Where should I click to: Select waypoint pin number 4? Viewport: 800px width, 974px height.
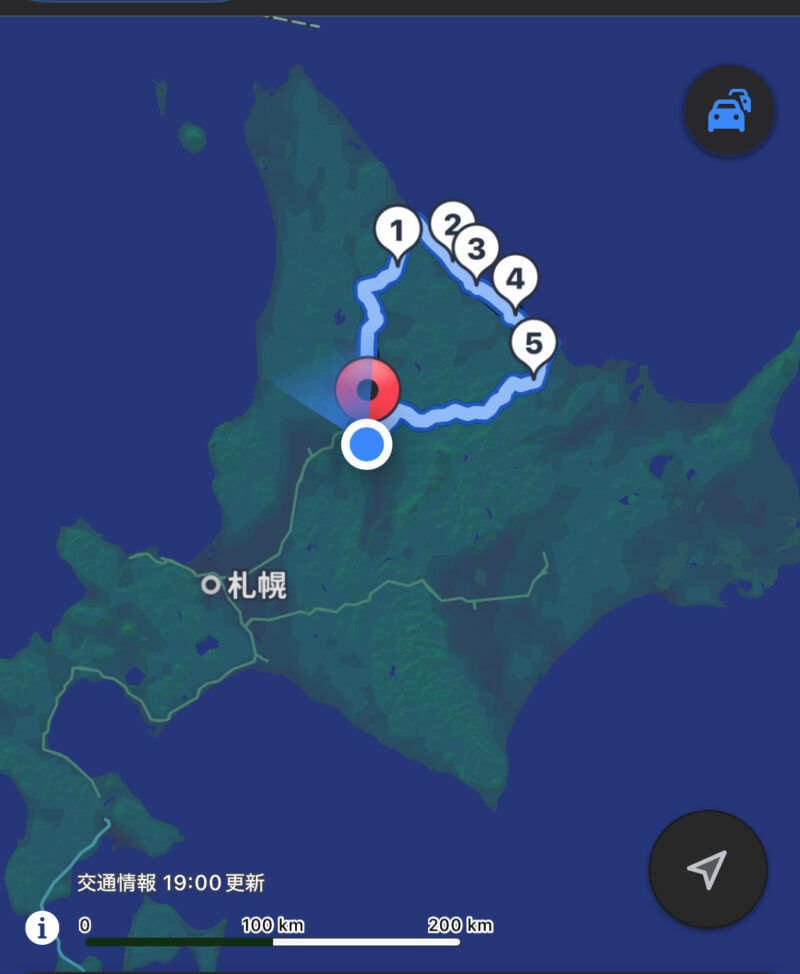click(x=514, y=277)
